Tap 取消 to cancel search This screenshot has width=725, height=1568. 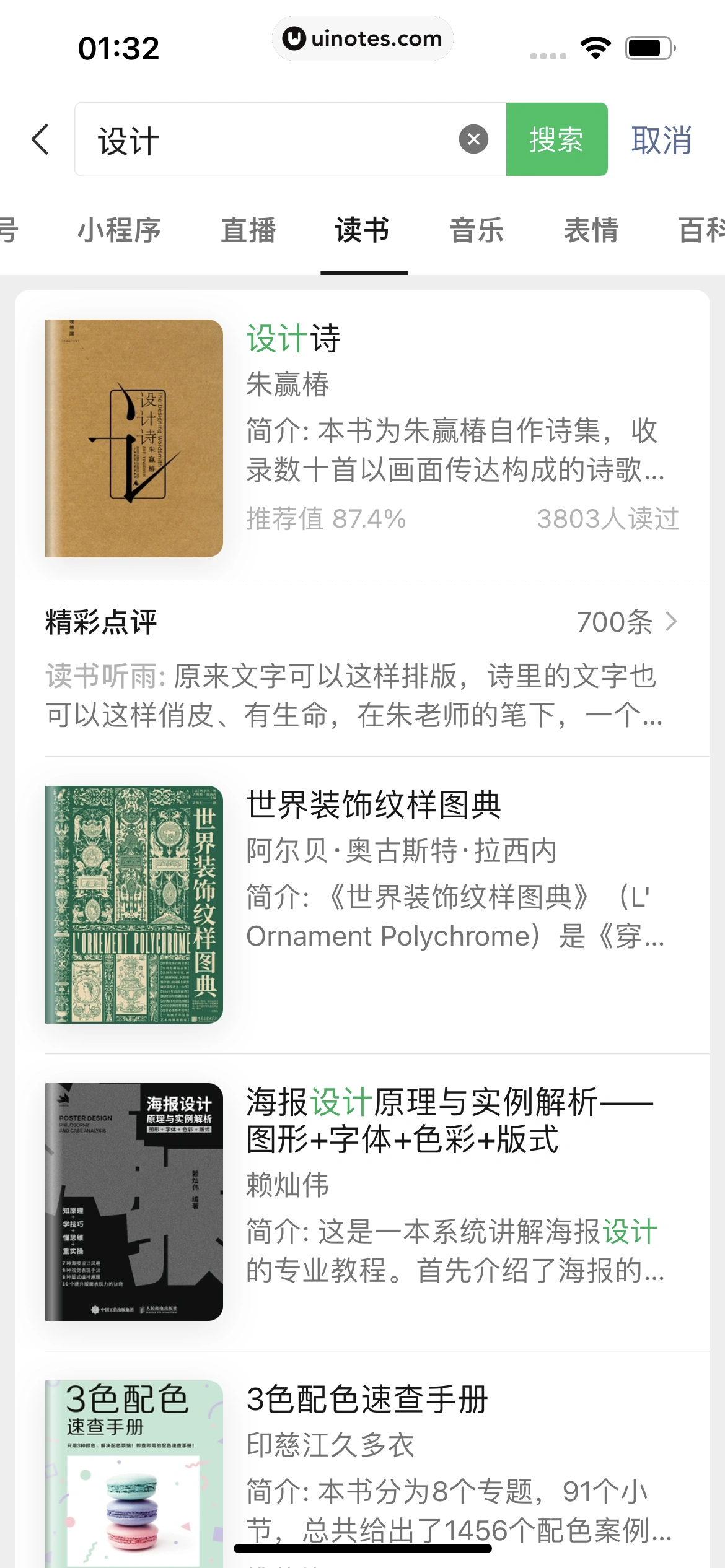click(x=661, y=139)
